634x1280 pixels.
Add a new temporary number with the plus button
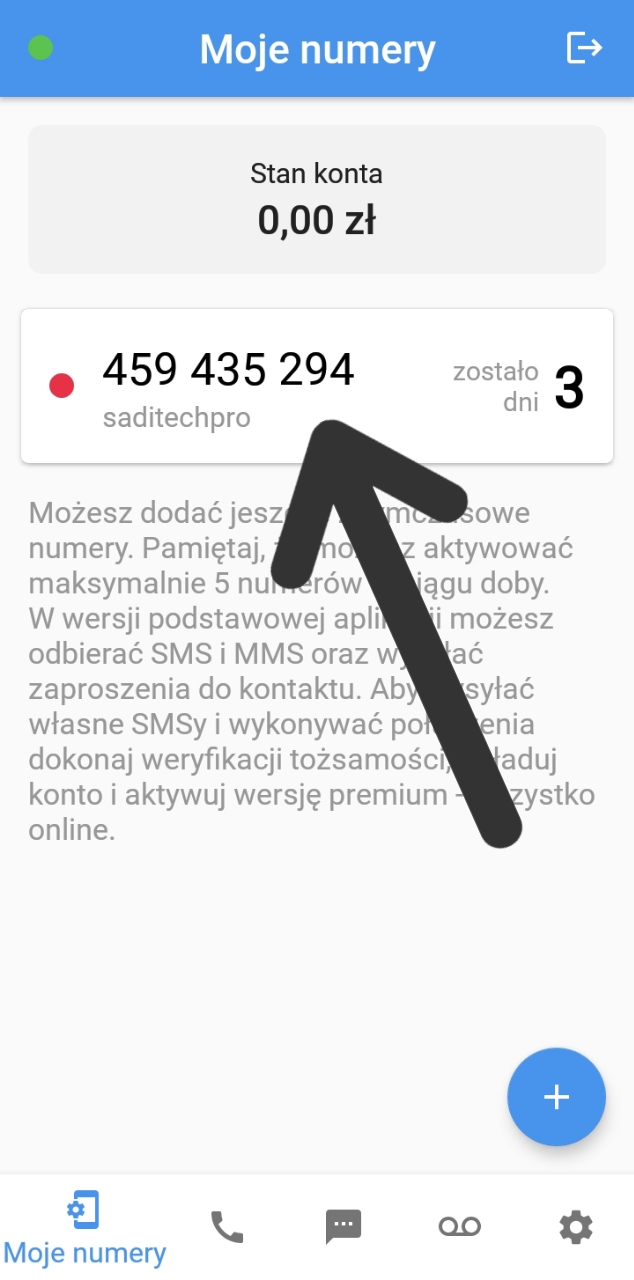coord(556,1097)
